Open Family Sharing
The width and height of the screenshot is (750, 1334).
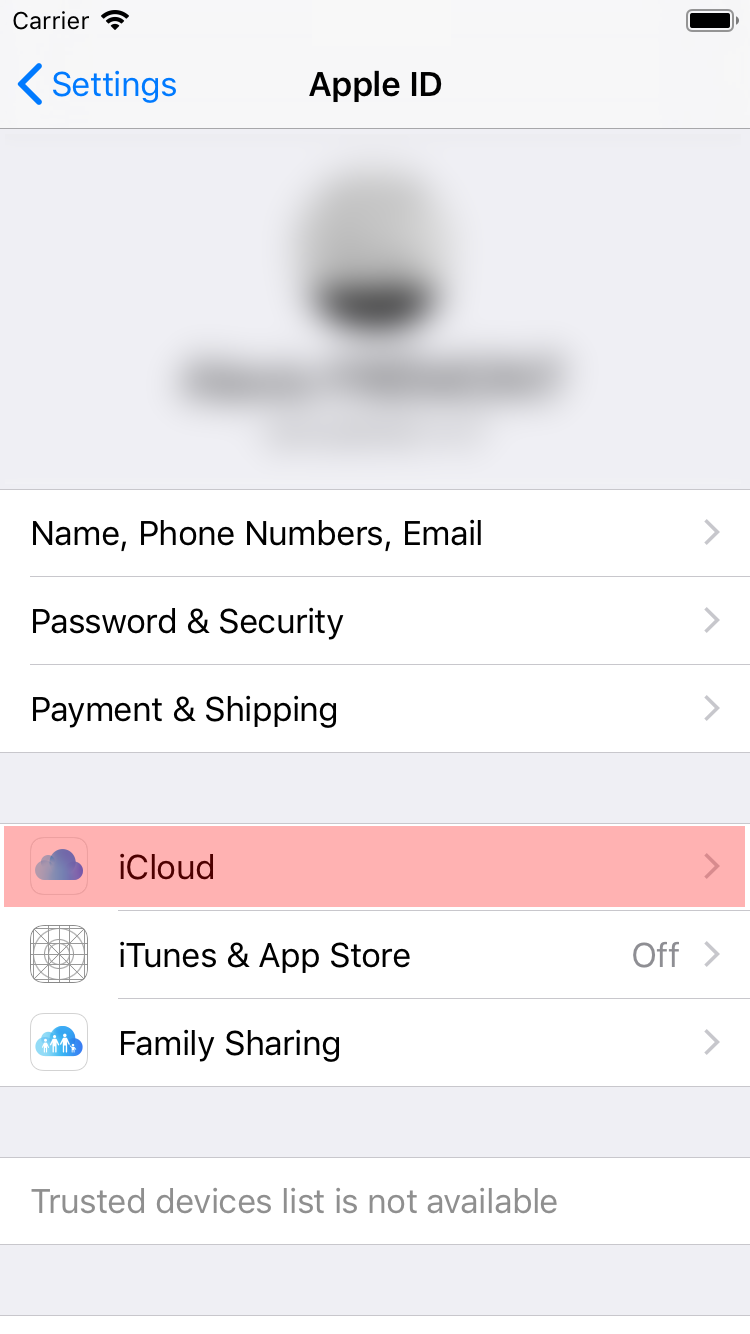[x=375, y=1043]
